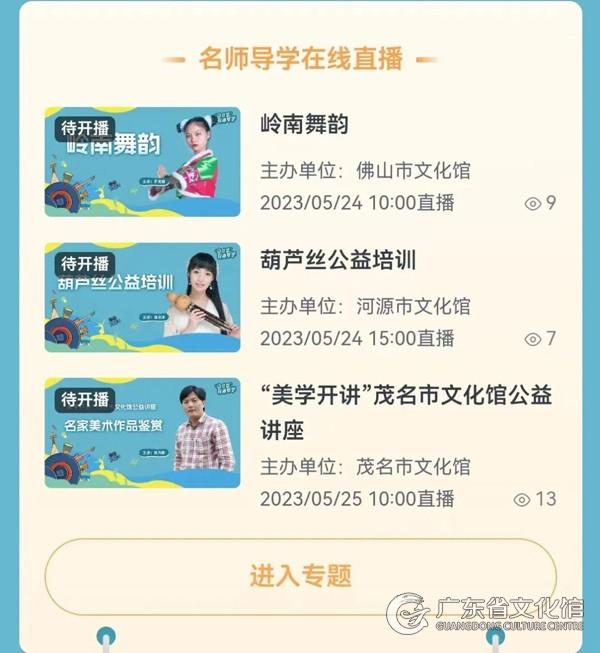Tap the 进入专题 button

[x=300, y=576]
